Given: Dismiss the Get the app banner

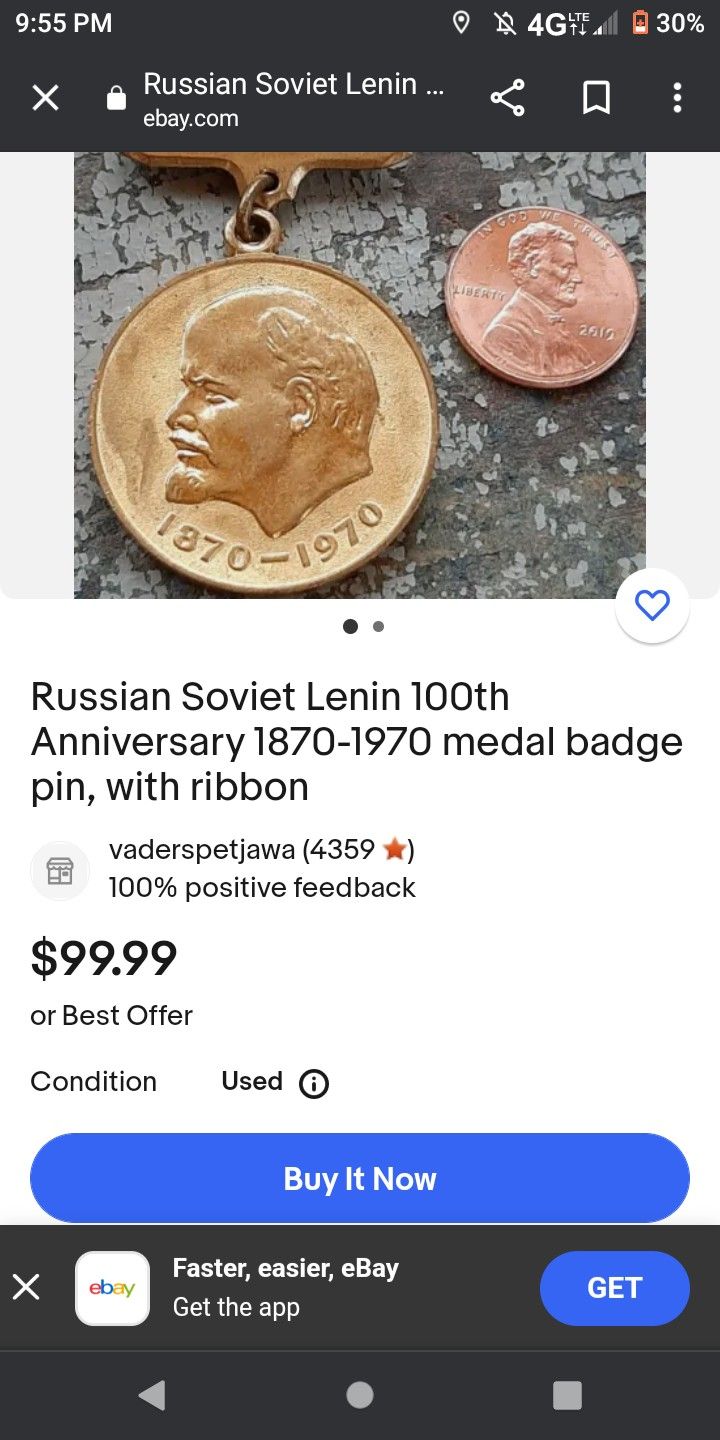Looking at the screenshot, I should tap(26, 1287).
